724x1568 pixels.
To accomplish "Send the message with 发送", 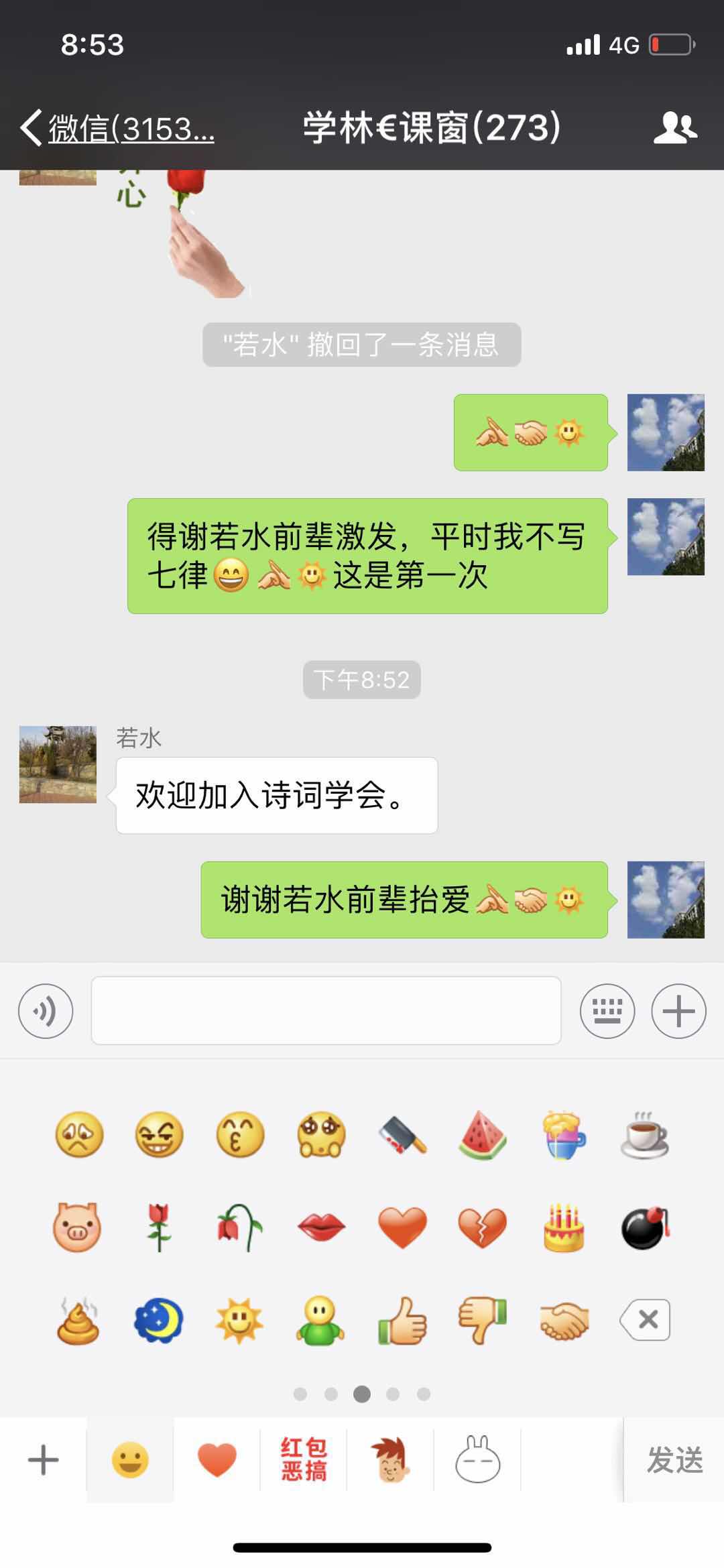I will tap(674, 1460).
